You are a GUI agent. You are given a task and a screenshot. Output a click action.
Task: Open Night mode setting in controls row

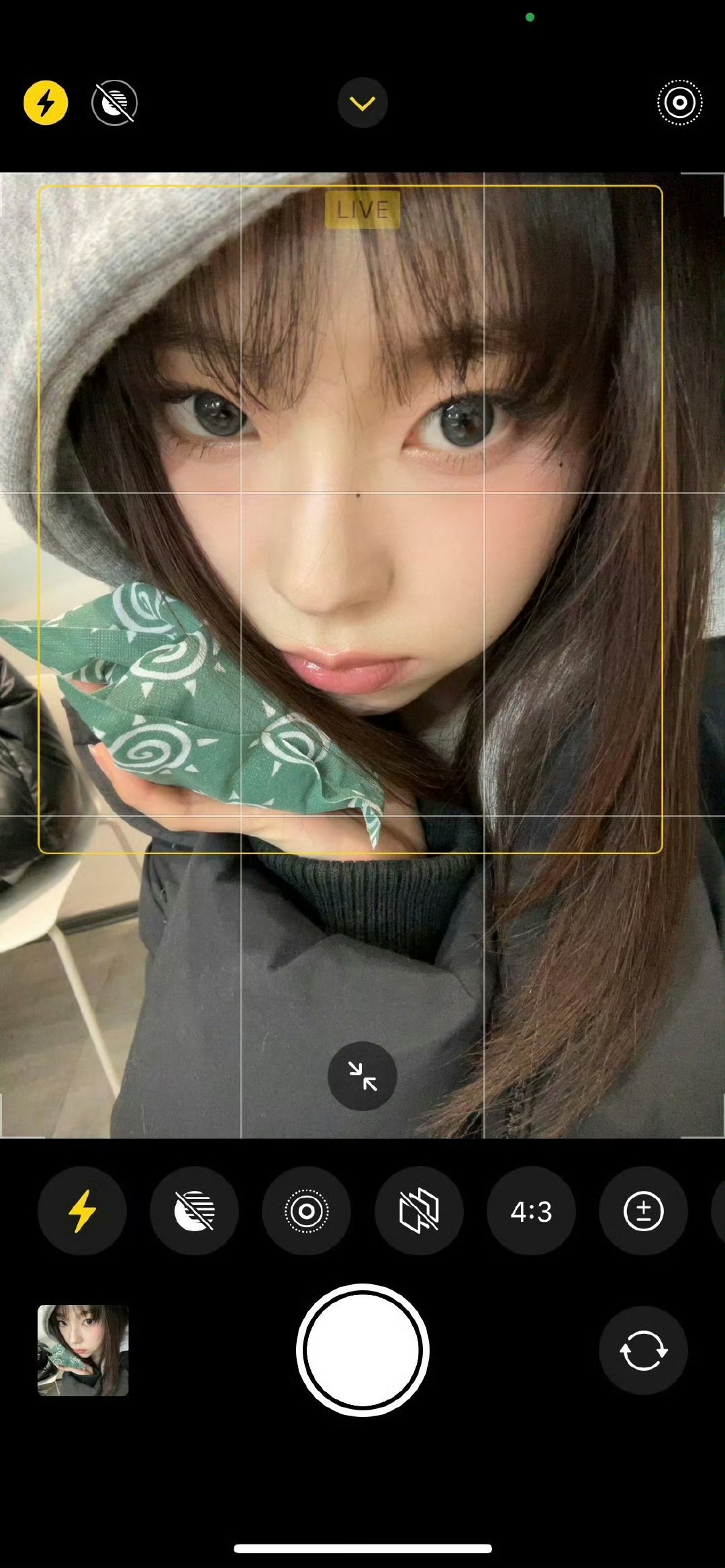pos(194,1211)
